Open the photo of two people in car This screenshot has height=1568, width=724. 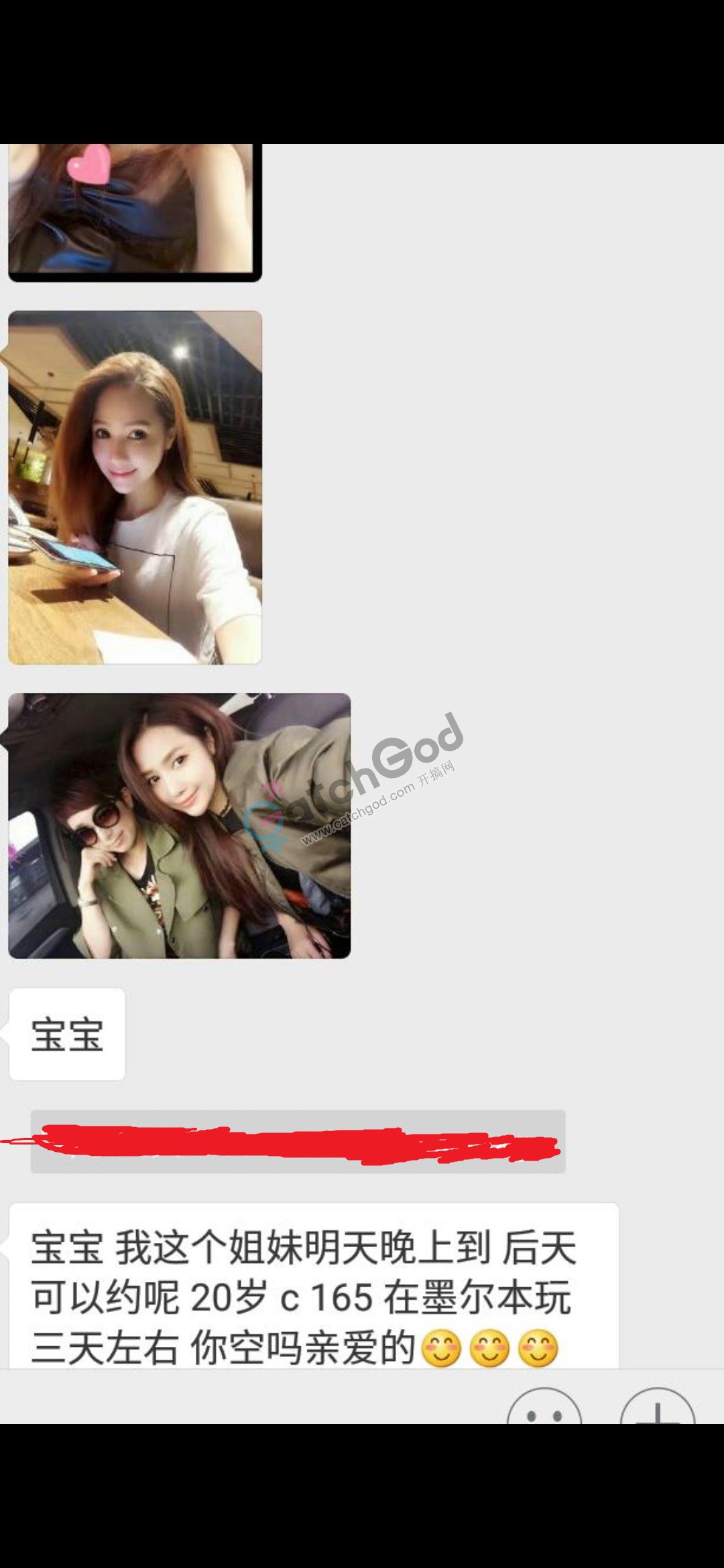pos(179,826)
